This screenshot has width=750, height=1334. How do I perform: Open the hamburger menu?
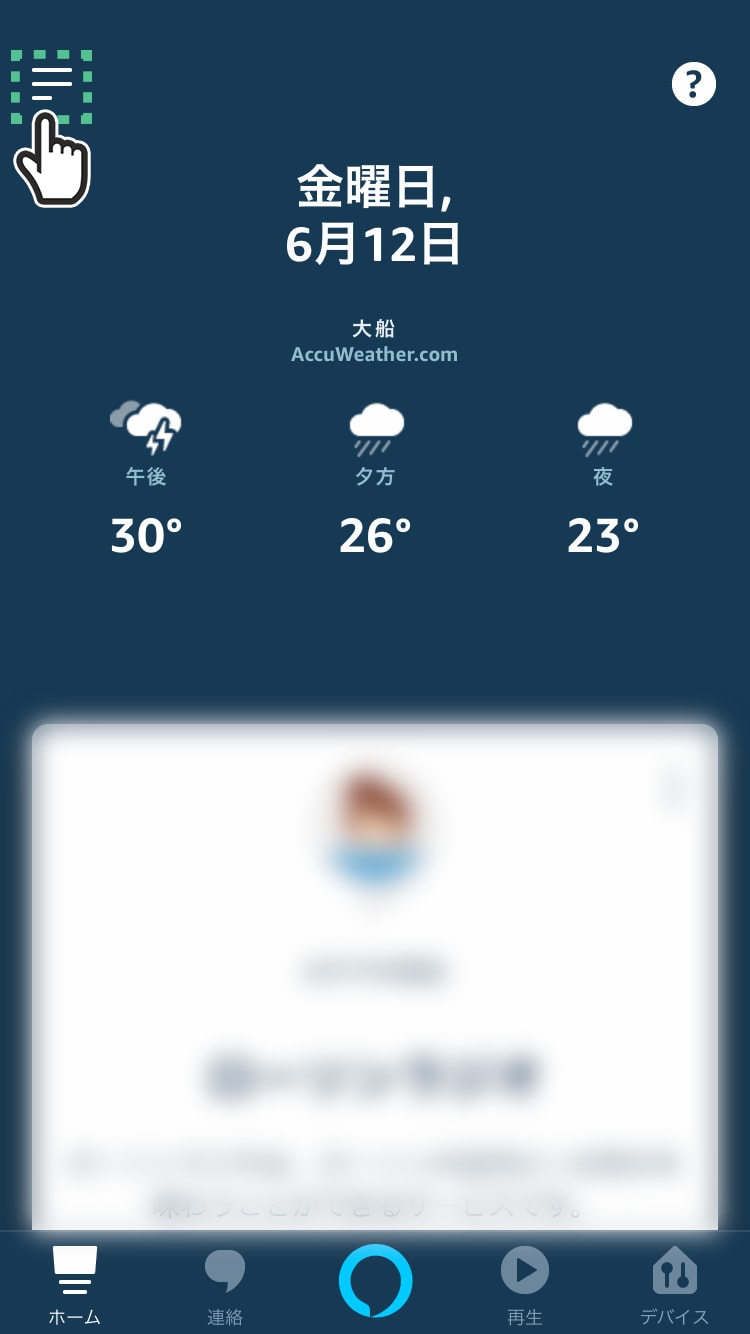pyautogui.click(x=52, y=84)
